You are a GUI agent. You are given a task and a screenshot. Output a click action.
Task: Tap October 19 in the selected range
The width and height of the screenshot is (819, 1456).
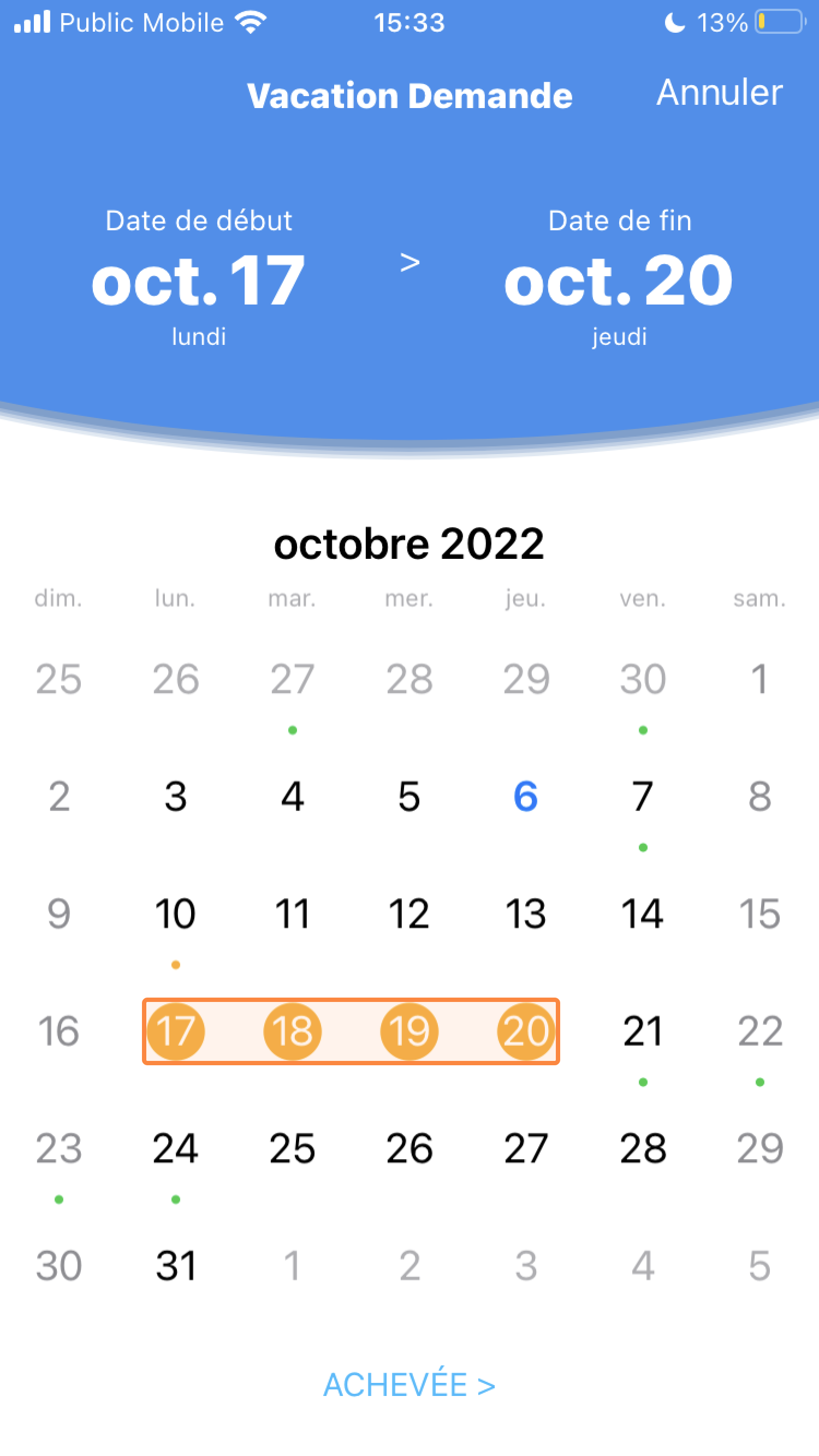(409, 1031)
